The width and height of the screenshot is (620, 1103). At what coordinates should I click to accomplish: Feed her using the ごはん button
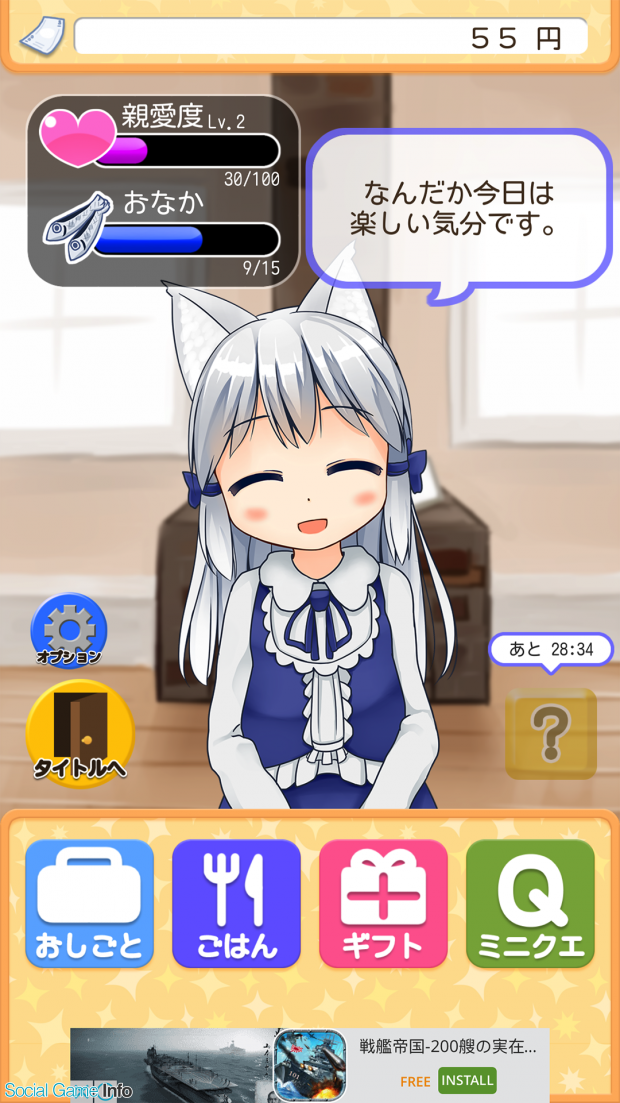tap(236, 903)
